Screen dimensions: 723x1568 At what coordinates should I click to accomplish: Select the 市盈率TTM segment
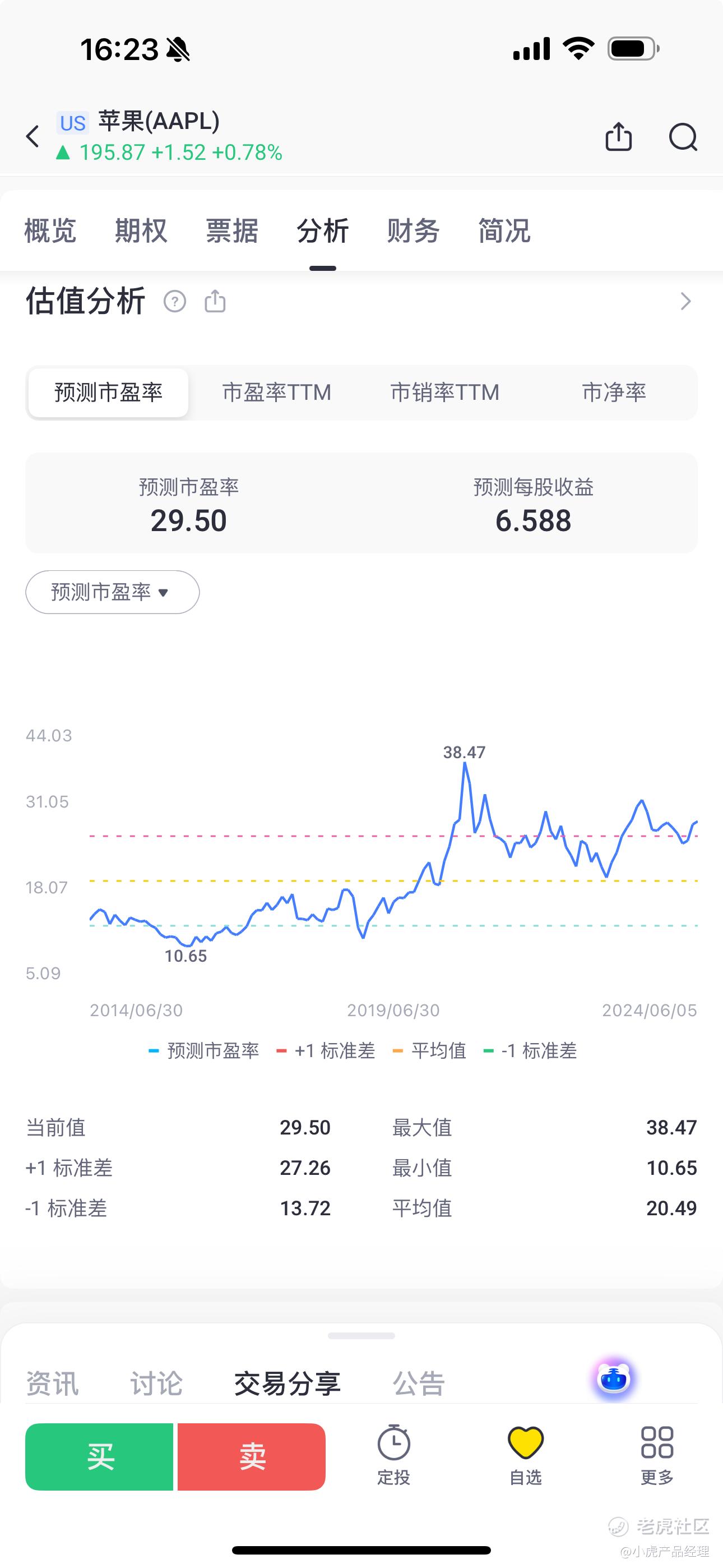tap(276, 393)
